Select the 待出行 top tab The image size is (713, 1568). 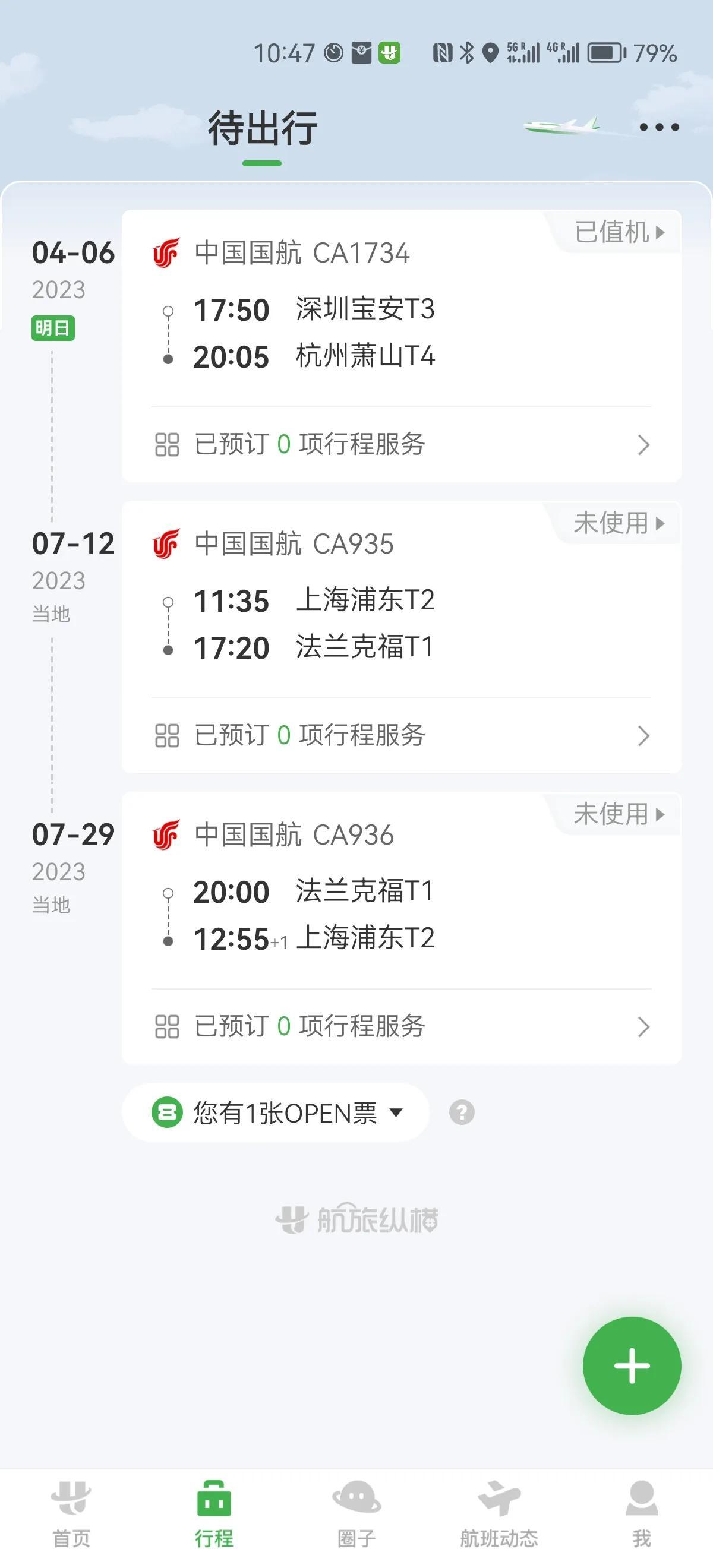[x=263, y=129]
